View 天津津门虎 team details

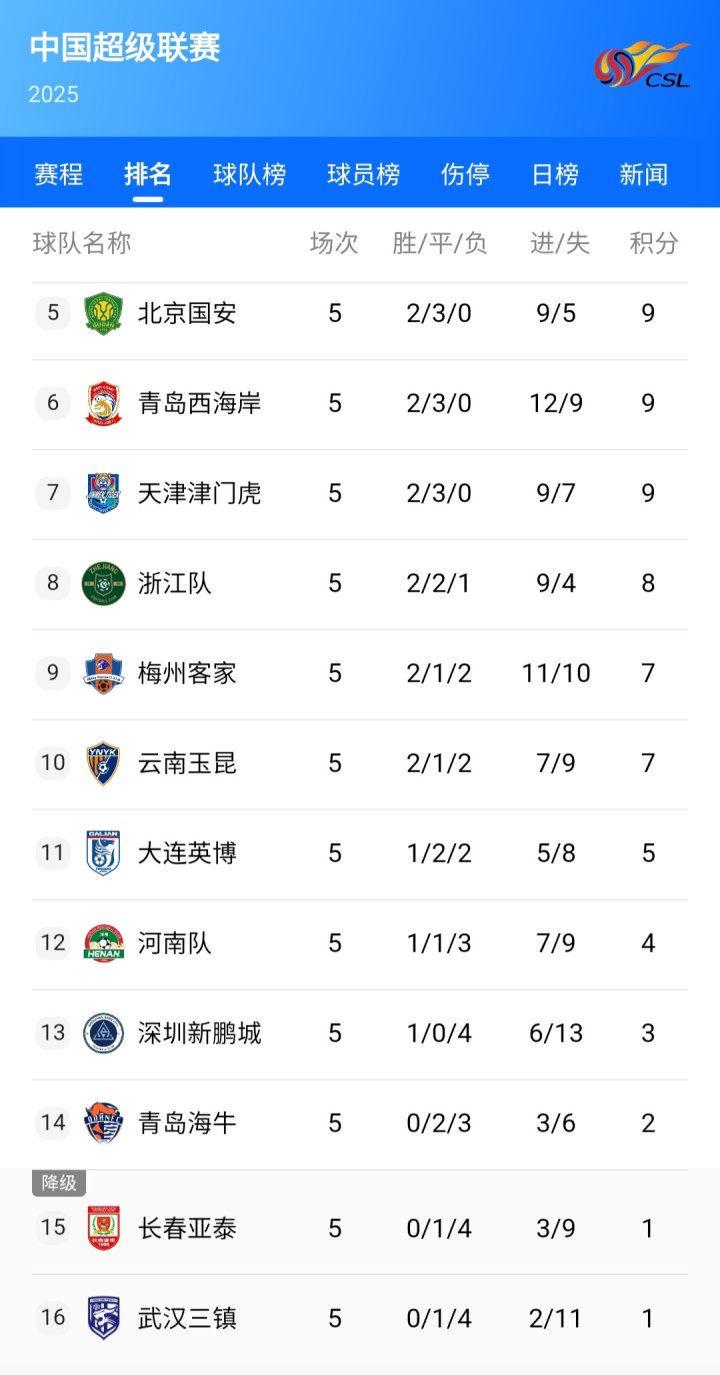pyautogui.click(x=360, y=494)
